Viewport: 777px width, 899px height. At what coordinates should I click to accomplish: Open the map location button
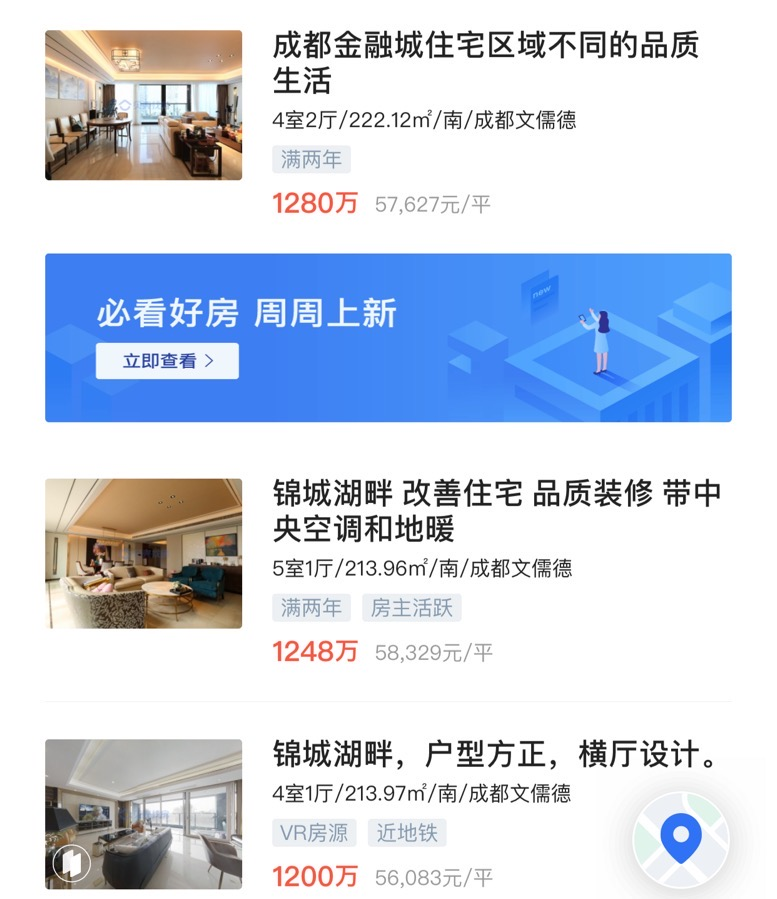tap(681, 839)
